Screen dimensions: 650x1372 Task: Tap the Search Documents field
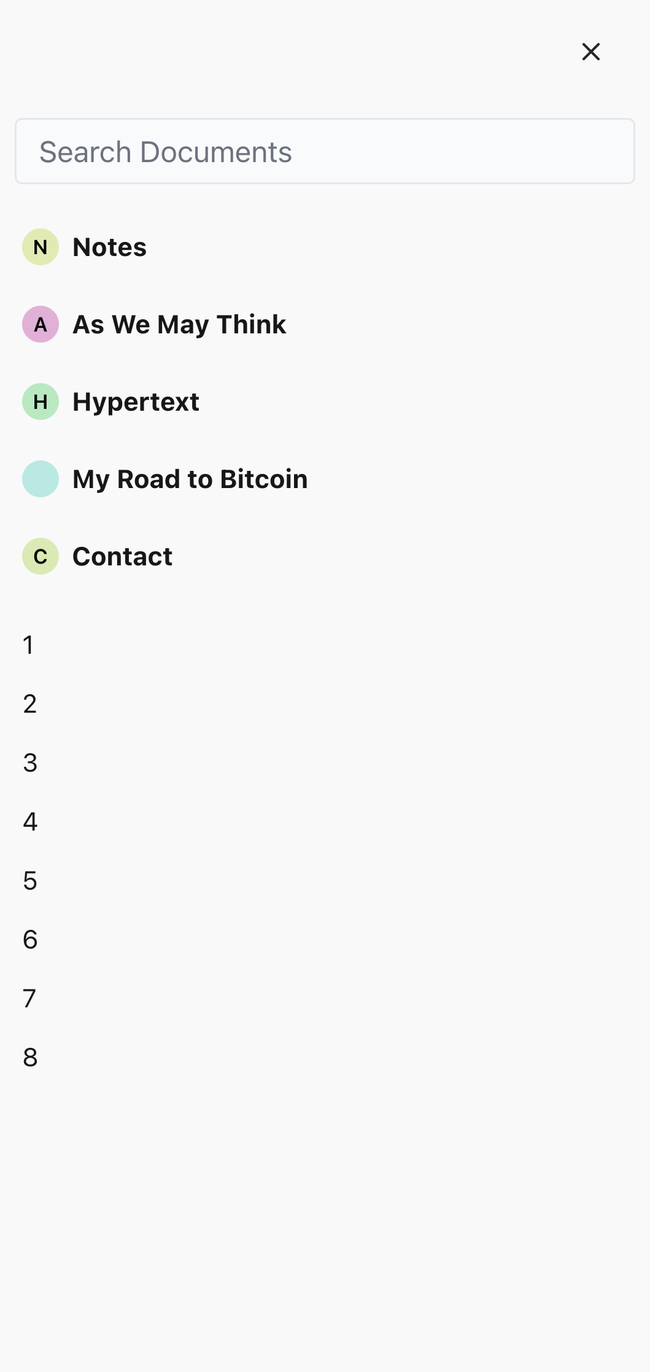(325, 152)
